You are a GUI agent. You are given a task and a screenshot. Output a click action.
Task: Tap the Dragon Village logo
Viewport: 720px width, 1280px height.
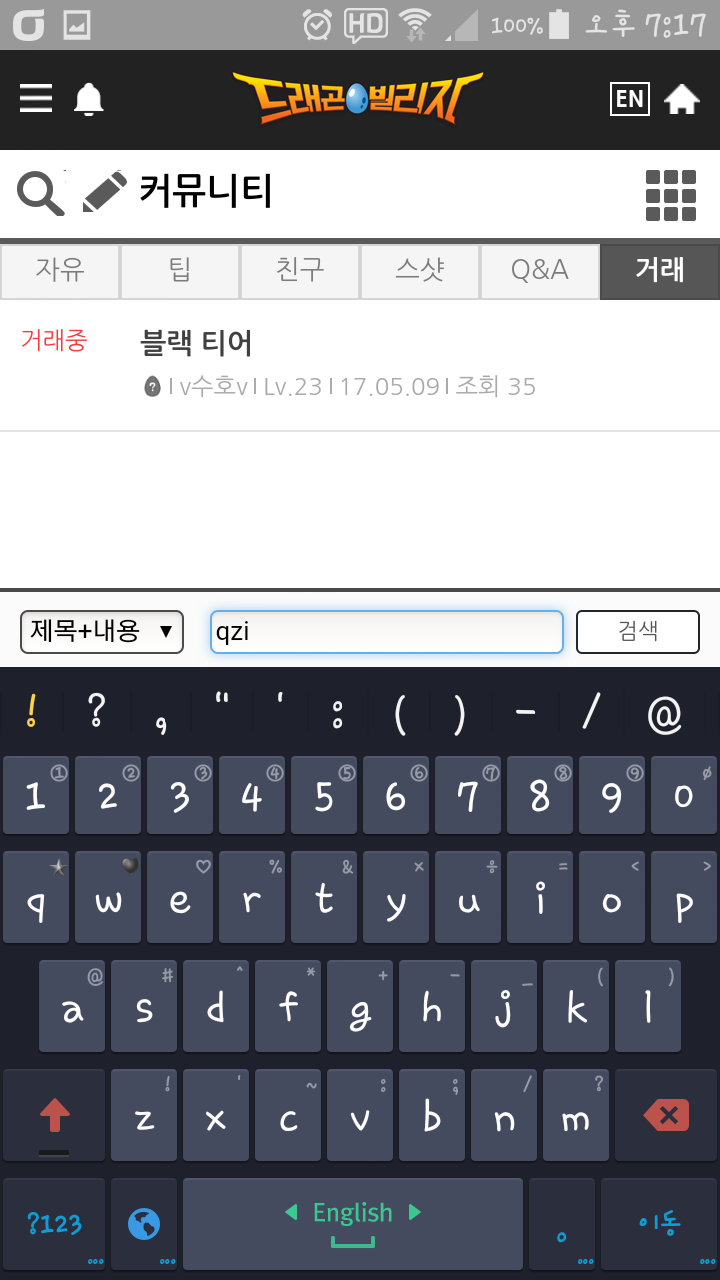tap(357, 98)
